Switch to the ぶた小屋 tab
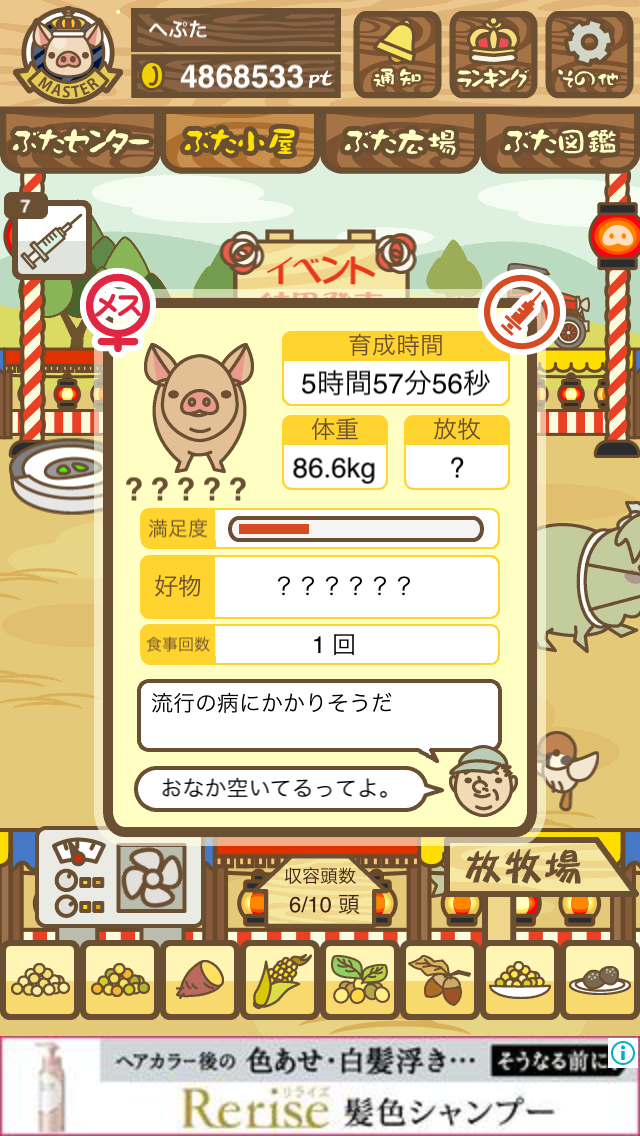This screenshot has height=1136, width=640. [x=239, y=142]
